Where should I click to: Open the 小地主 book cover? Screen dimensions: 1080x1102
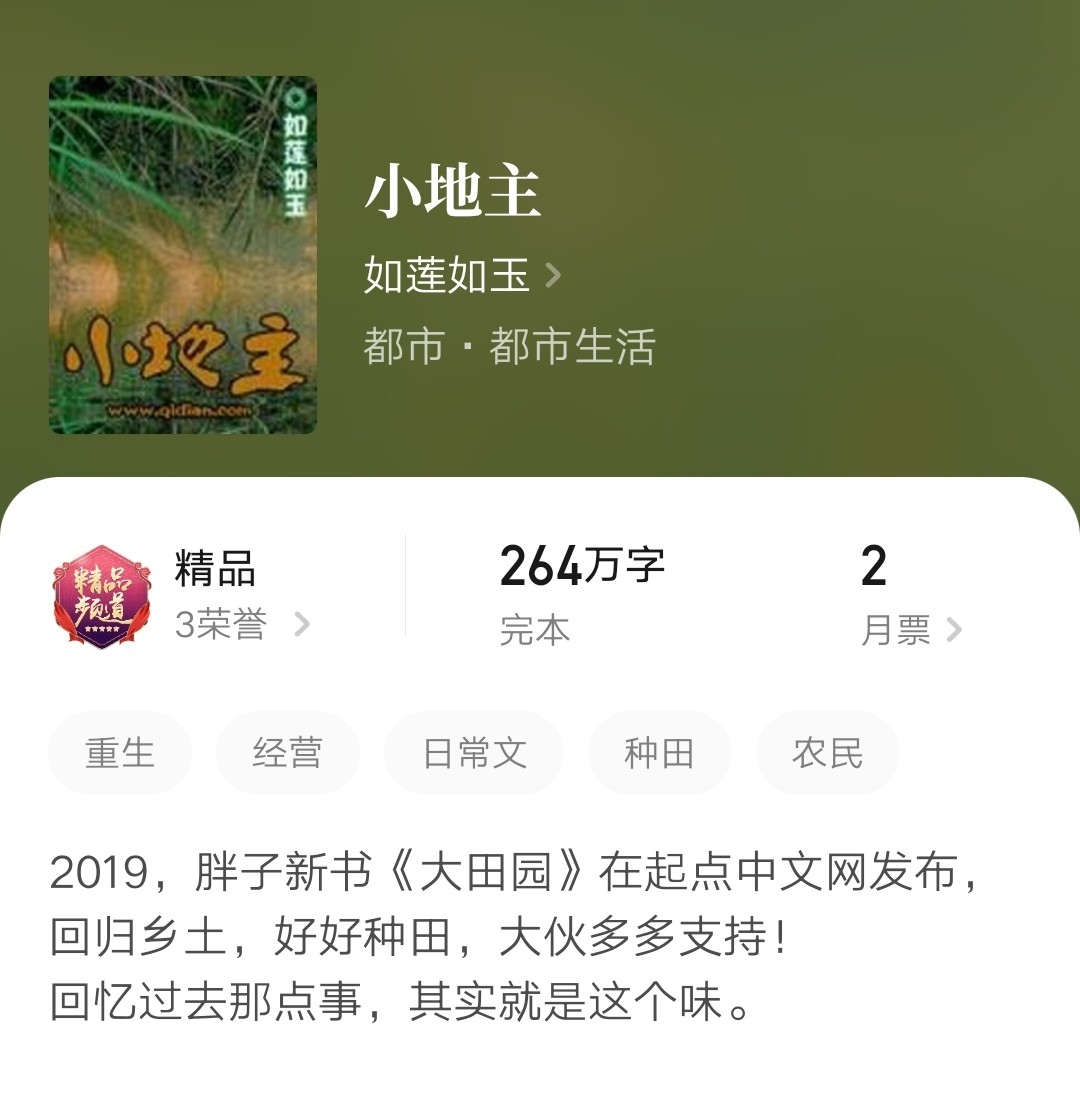point(183,255)
